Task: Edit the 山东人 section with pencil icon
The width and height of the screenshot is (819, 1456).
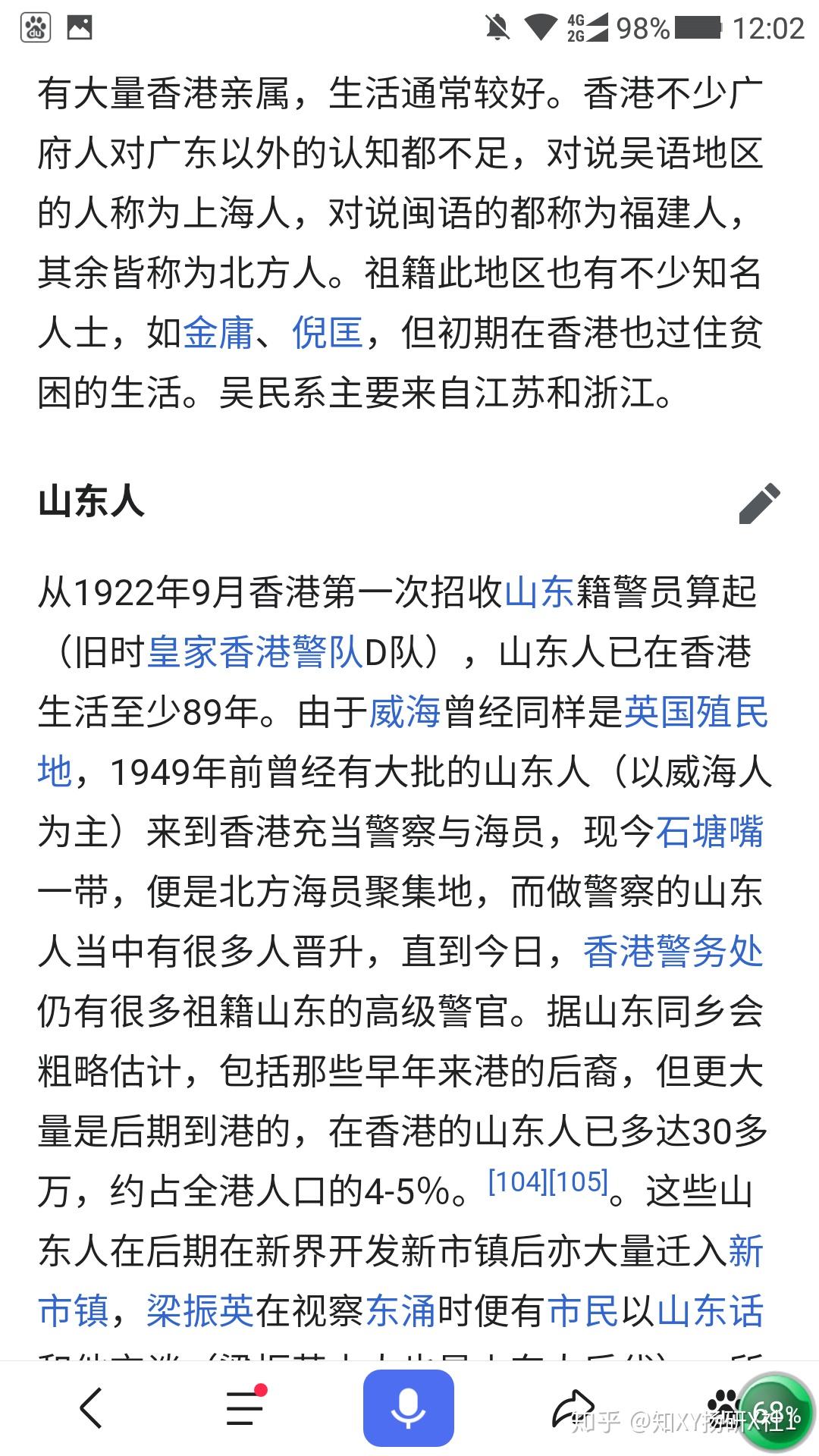Action: pos(759,504)
